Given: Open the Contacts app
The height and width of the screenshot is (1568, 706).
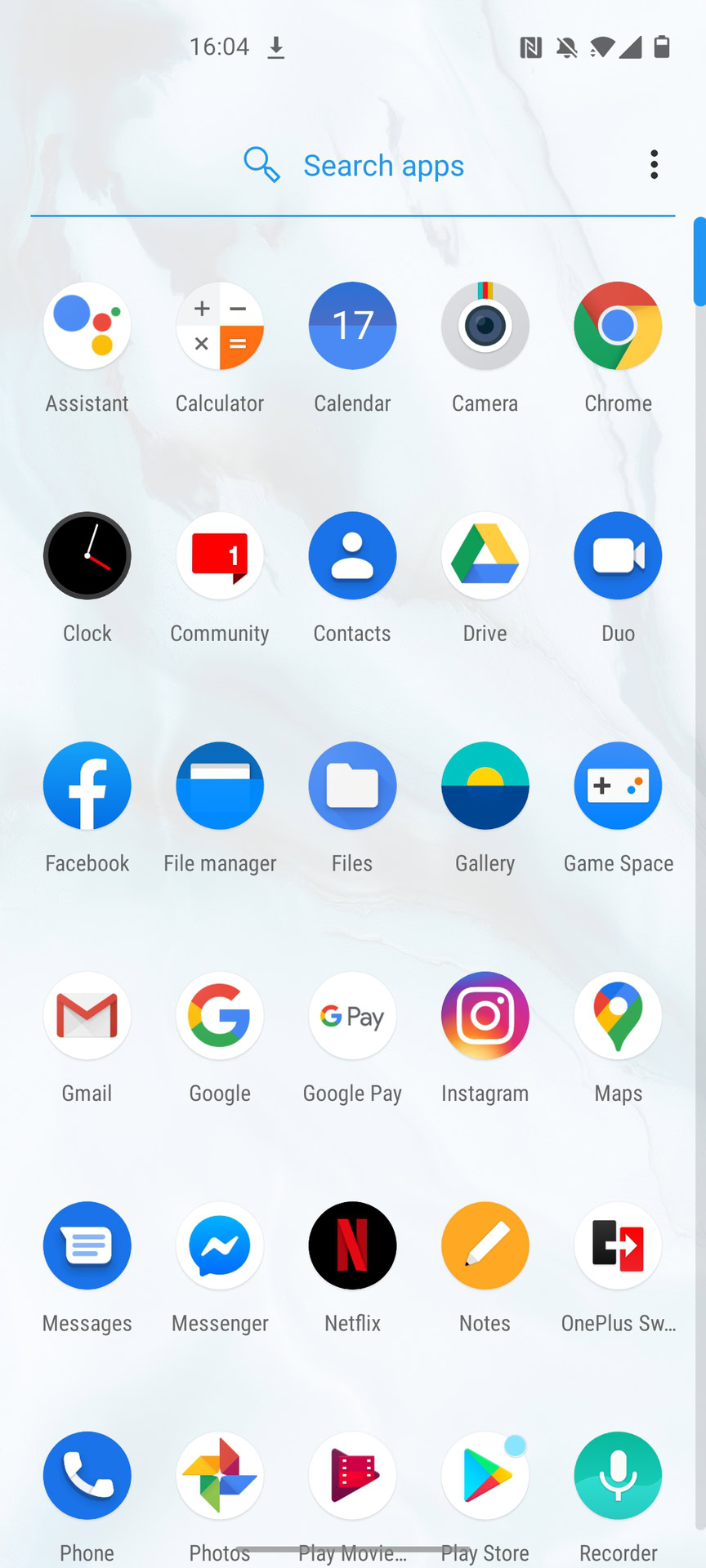Looking at the screenshot, I should (352, 556).
